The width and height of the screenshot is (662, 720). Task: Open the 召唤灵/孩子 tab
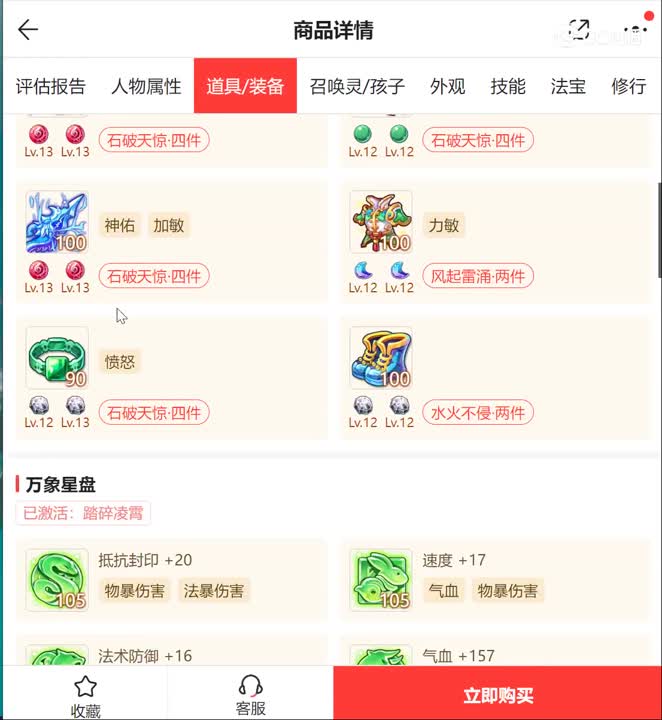357,86
